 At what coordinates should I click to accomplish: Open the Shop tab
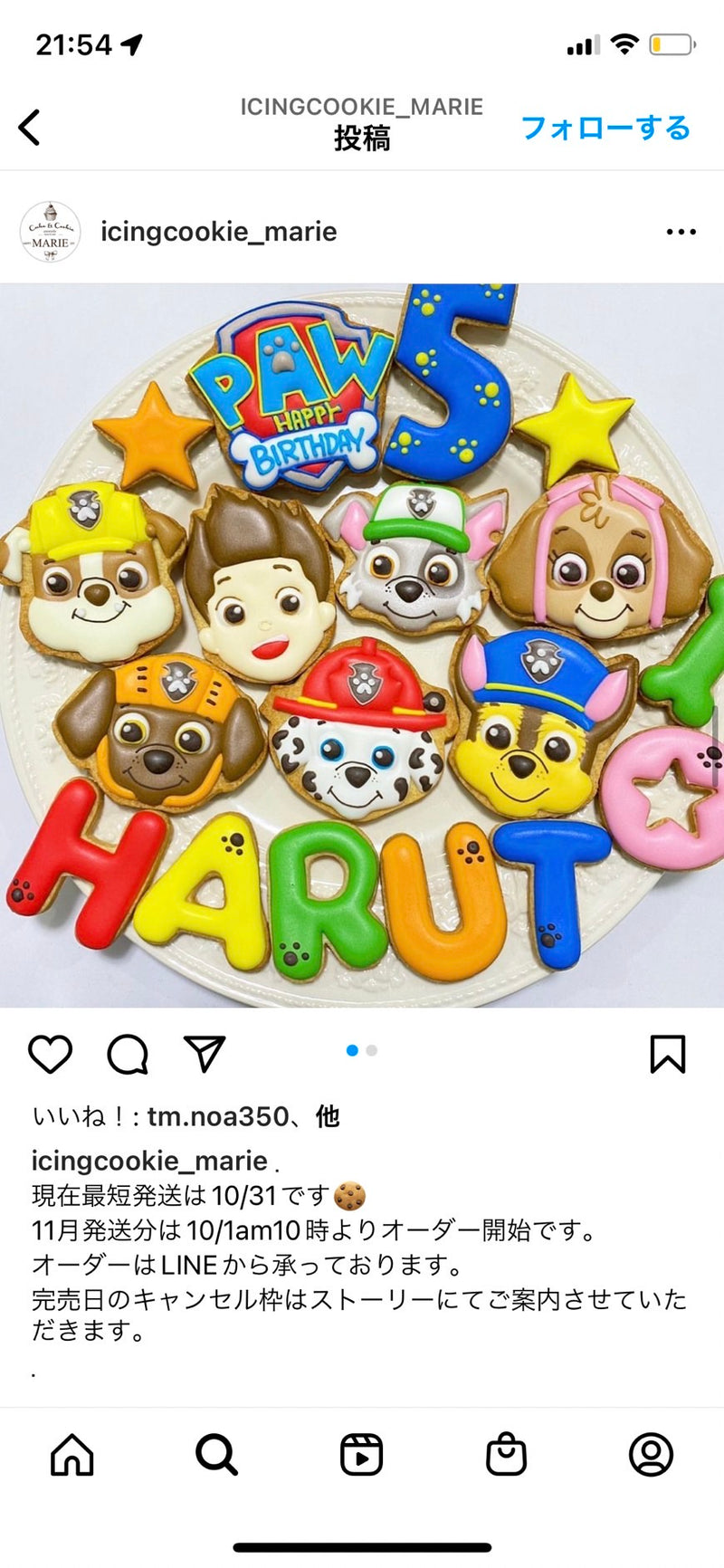[x=506, y=1456]
